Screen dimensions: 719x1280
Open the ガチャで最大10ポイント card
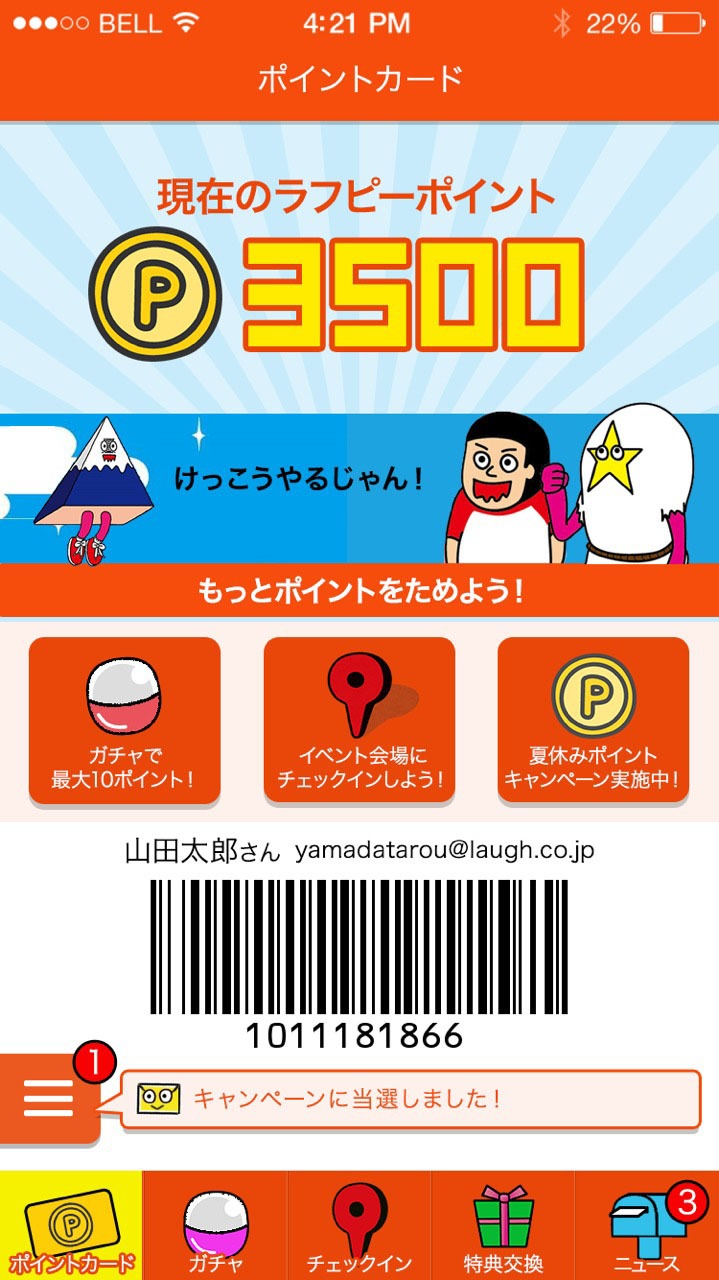(x=124, y=719)
